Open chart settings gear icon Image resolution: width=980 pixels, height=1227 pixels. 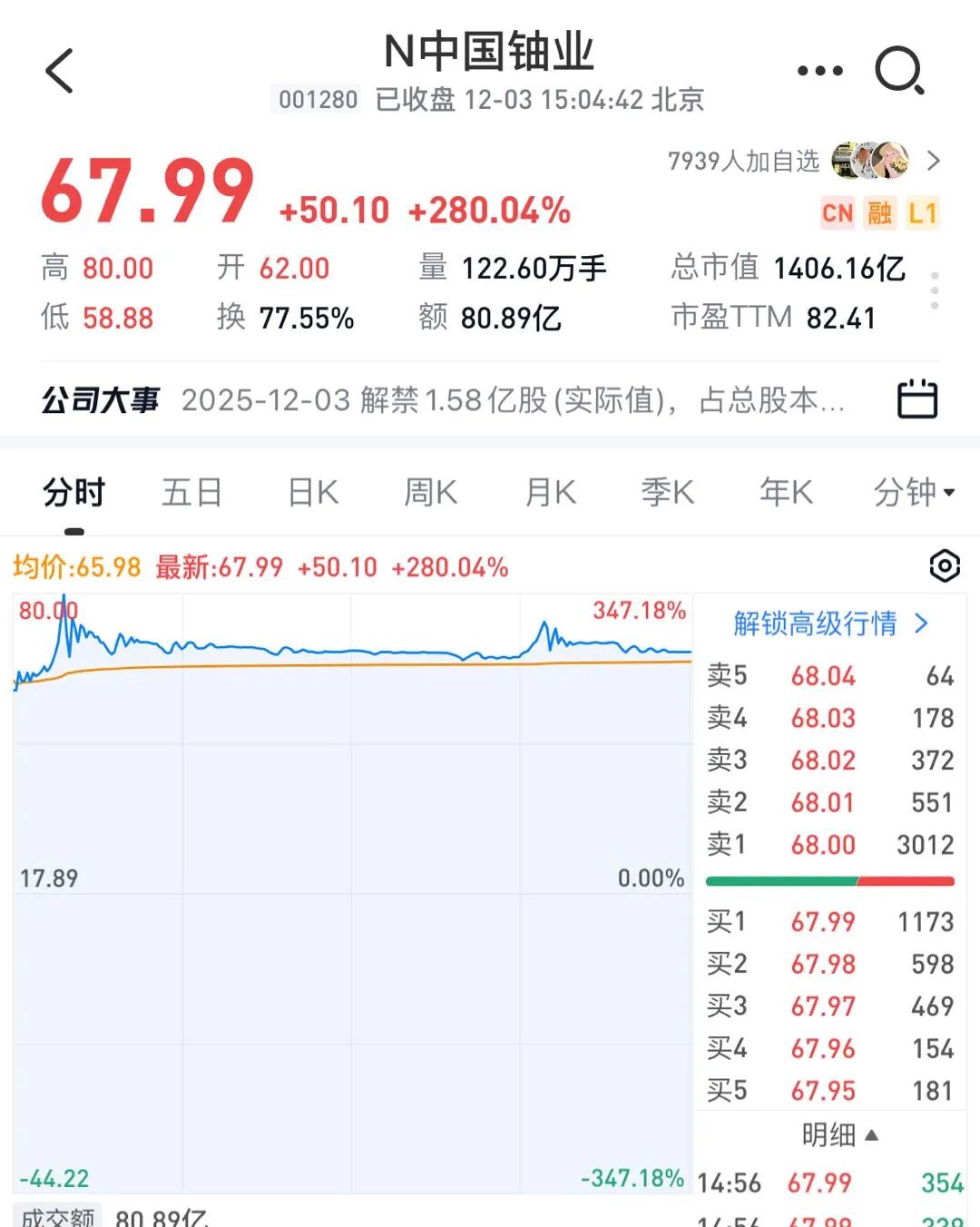coord(945,566)
